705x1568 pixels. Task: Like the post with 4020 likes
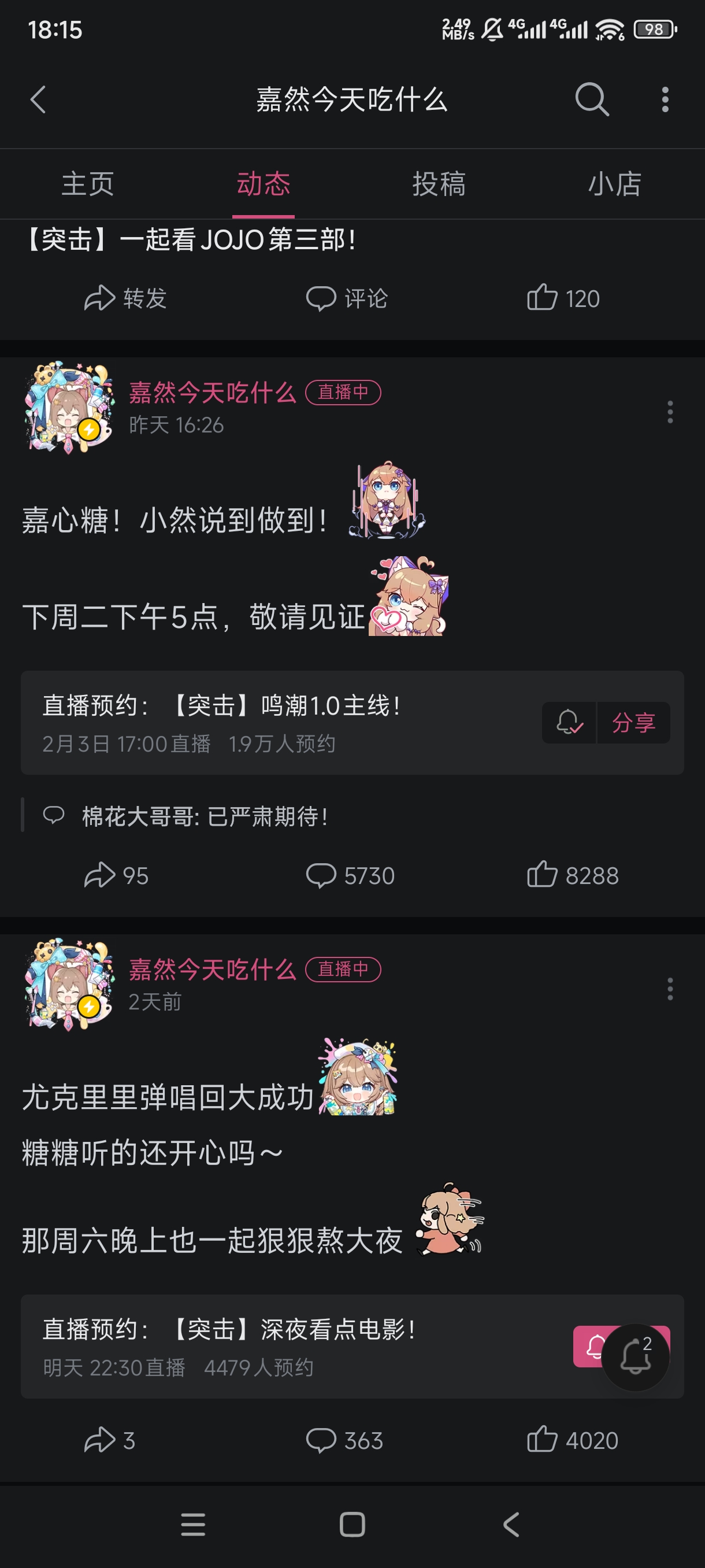[x=573, y=1440]
